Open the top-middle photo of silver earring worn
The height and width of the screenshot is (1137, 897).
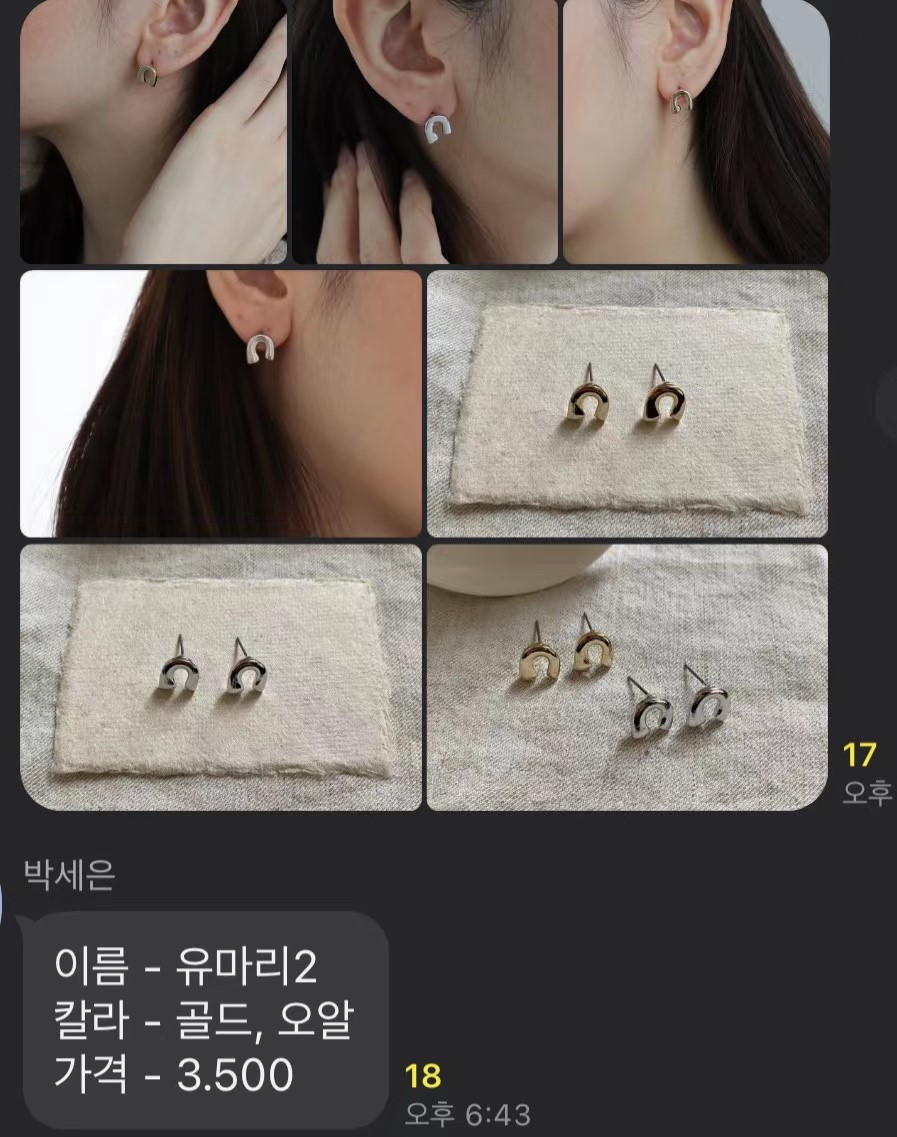coord(424,130)
